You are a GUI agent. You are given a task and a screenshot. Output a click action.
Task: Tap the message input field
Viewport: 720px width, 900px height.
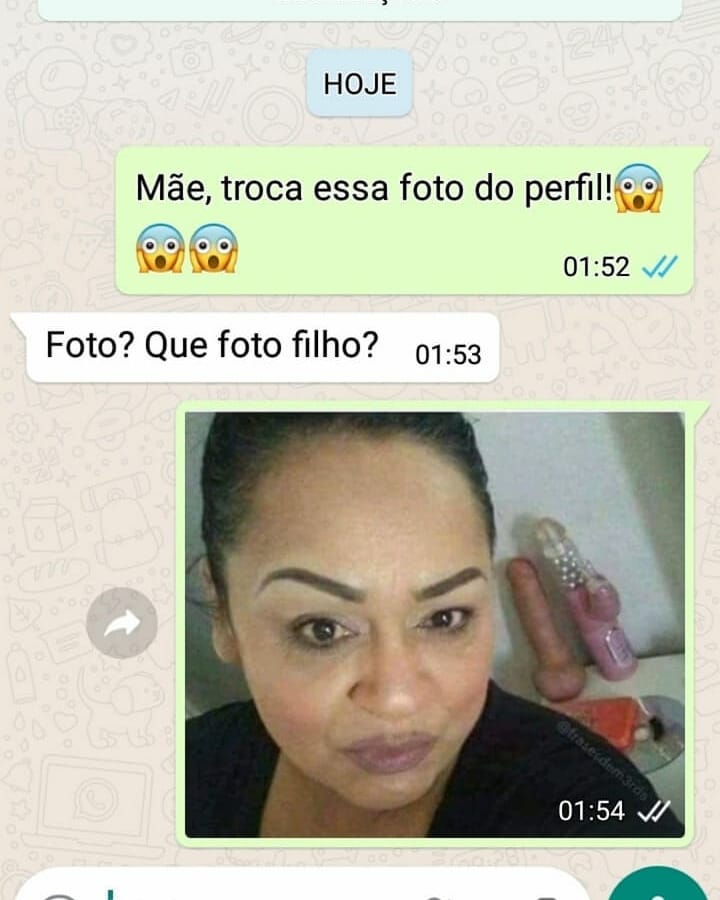300,888
